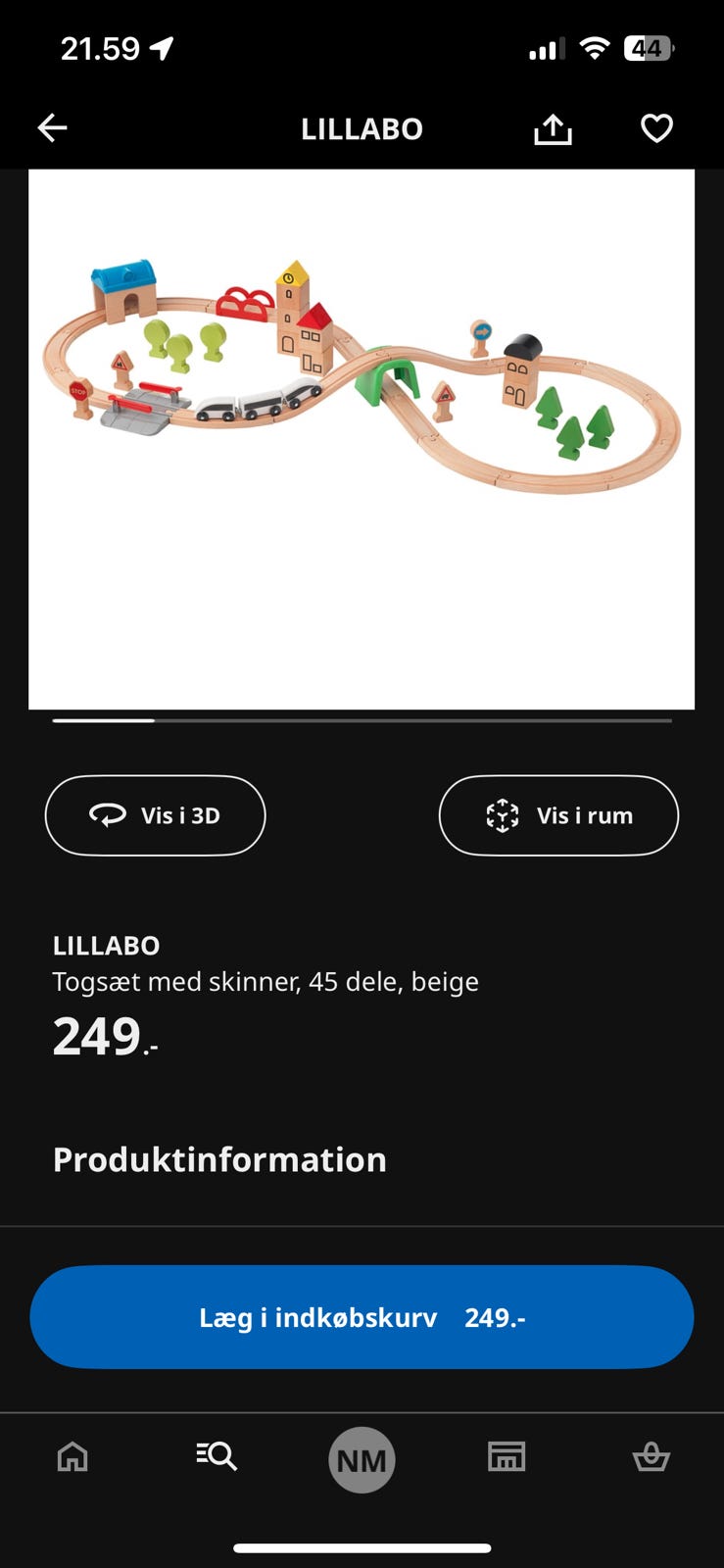Image resolution: width=724 pixels, height=1568 pixels.
Task: Go back using the arrow icon
Action: pyautogui.click(x=52, y=128)
